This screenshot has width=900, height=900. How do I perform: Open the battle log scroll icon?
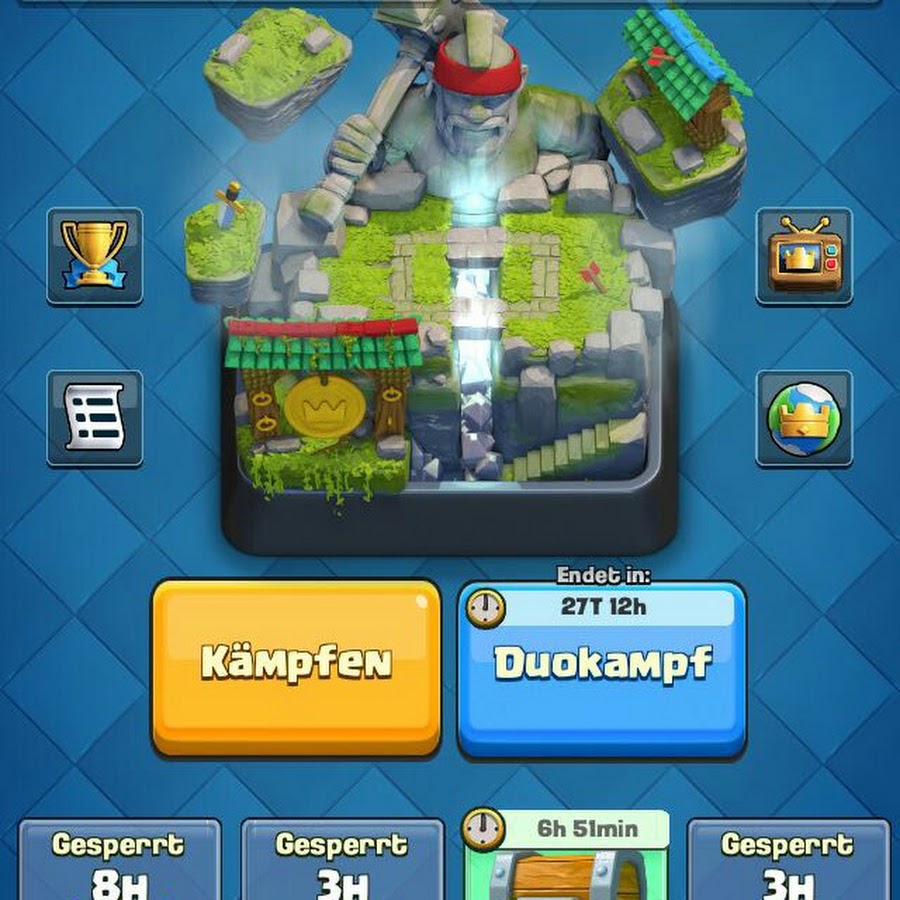[95, 418]
